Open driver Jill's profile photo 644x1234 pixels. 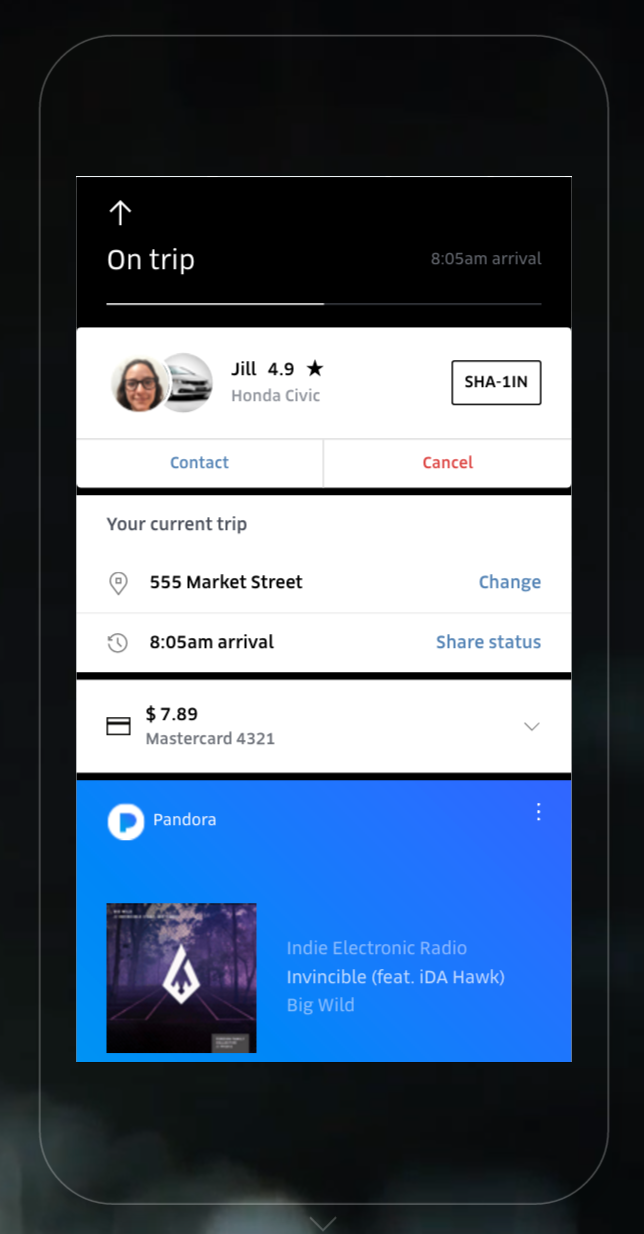(x=140, y=384)
